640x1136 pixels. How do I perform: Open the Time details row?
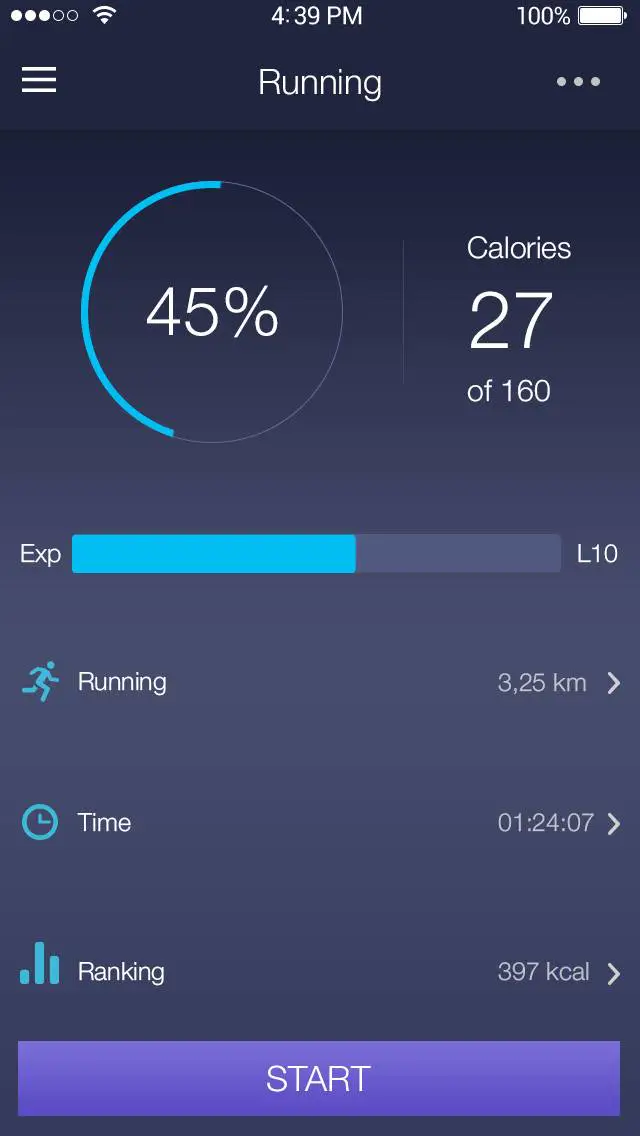320,823
